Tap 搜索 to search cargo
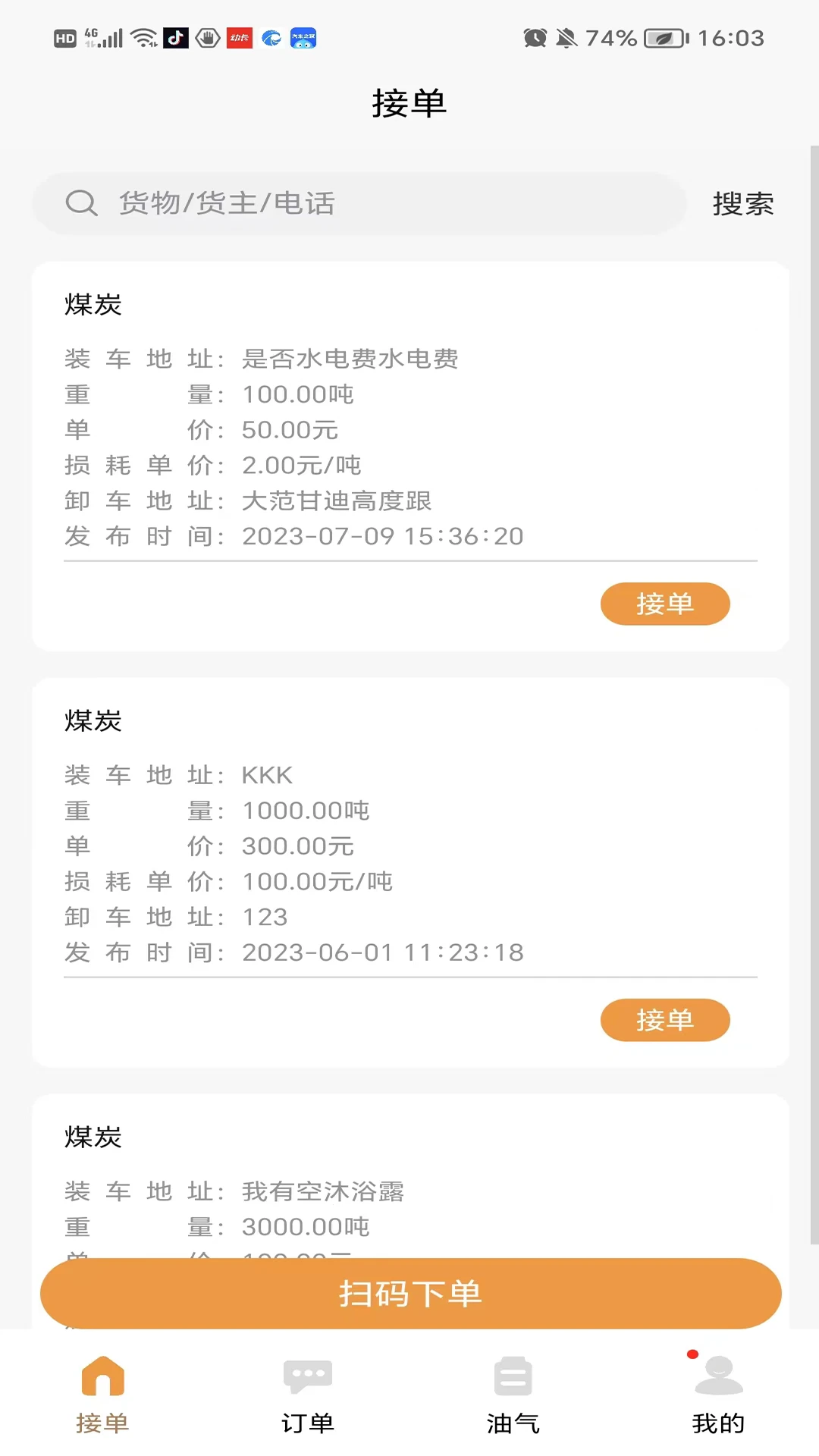The width and height of the screenshot is (819, 1456). [742, 202]
